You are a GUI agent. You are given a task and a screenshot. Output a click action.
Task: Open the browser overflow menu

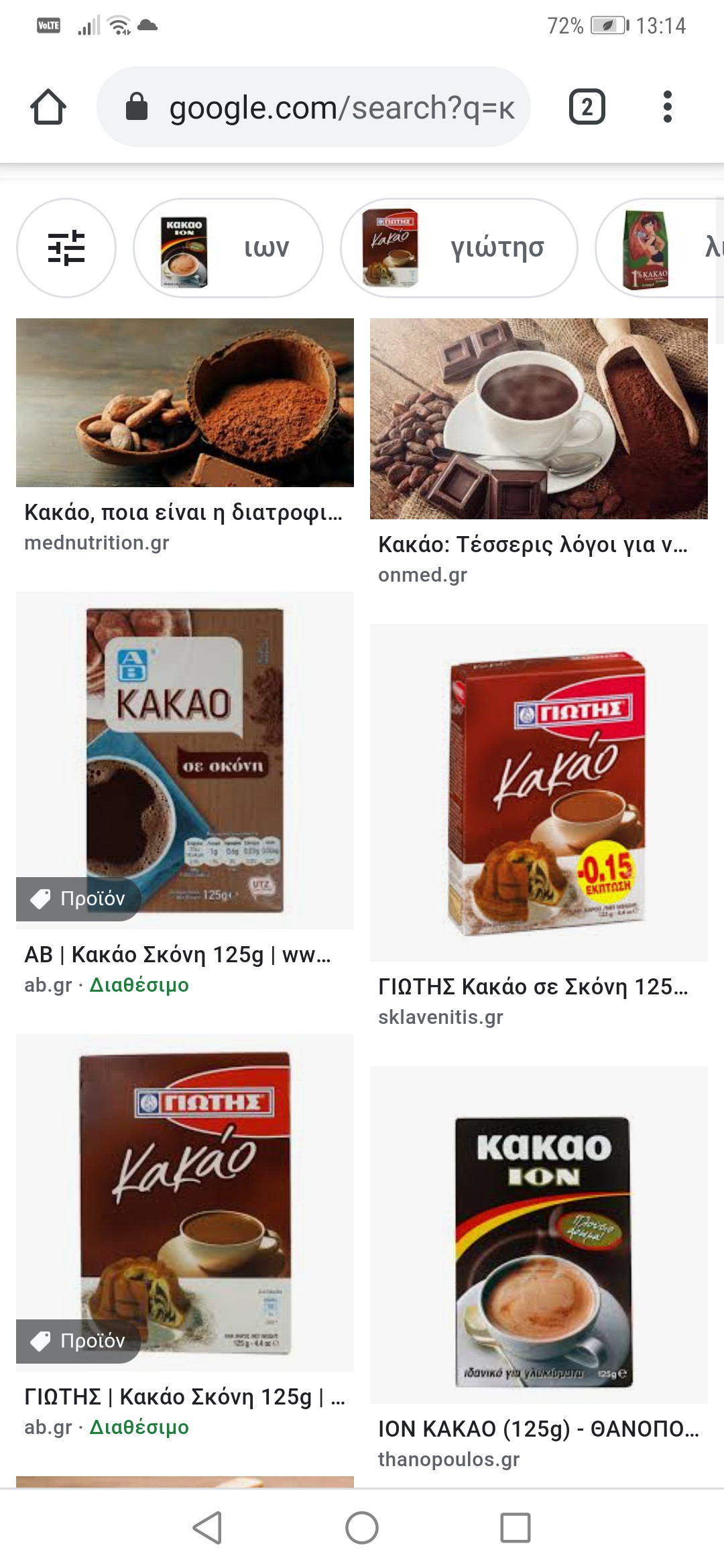click(x=667, y=107)
